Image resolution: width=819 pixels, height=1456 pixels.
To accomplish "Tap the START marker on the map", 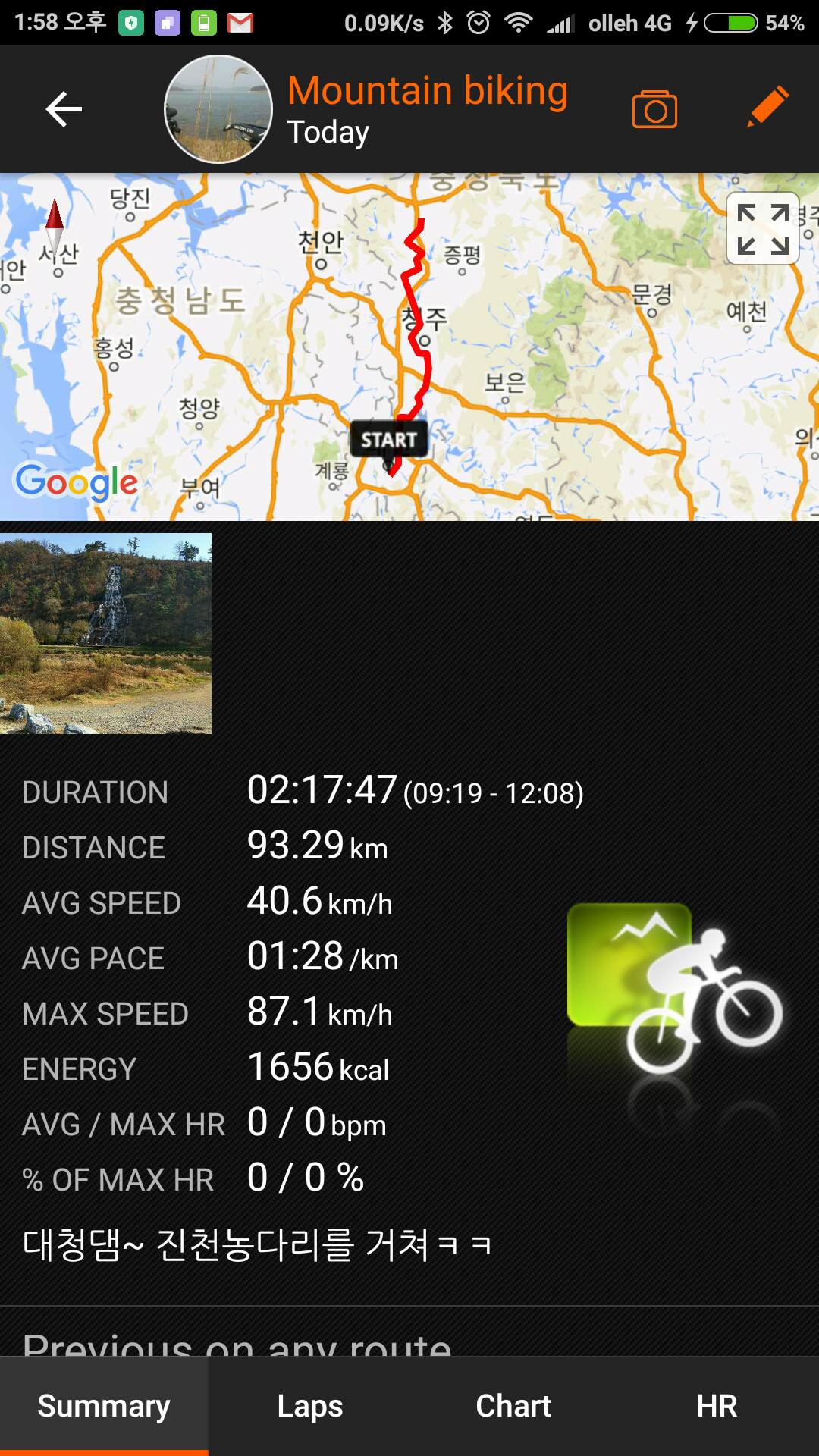I will click(389, 440).
